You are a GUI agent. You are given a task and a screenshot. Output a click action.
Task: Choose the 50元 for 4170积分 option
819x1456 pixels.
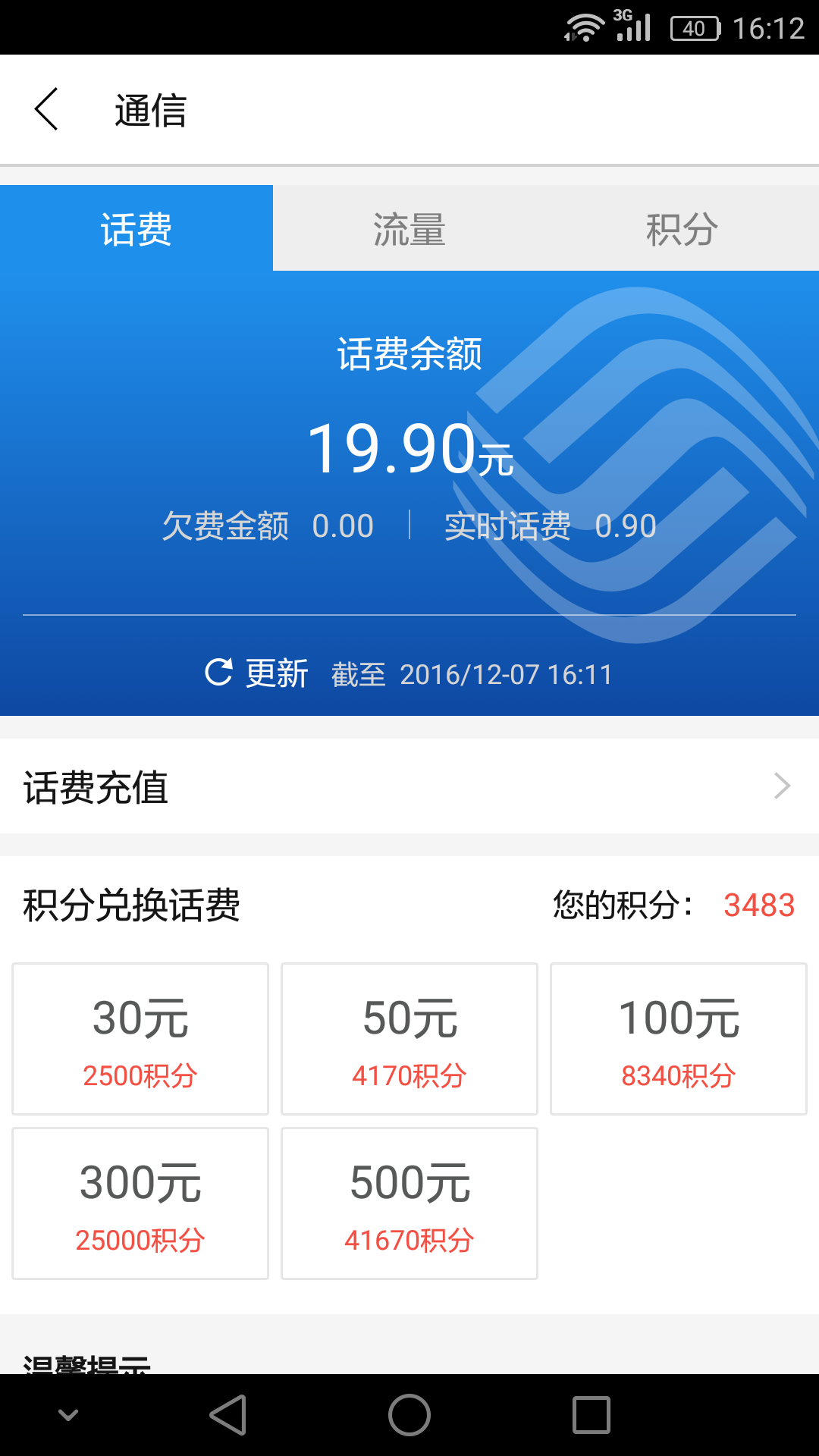tap(409, 1039)
